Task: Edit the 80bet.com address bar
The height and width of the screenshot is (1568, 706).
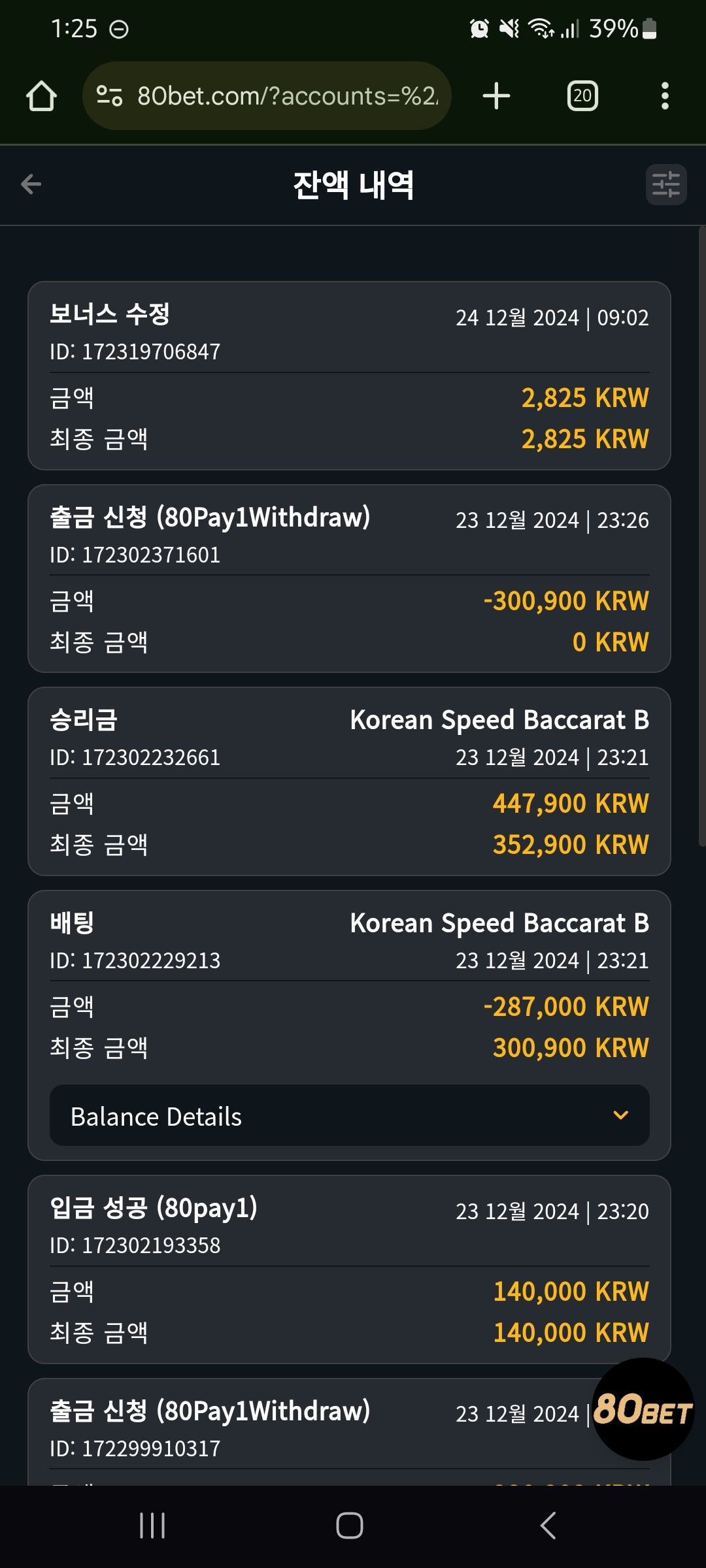Action: [x=267, y=96]
